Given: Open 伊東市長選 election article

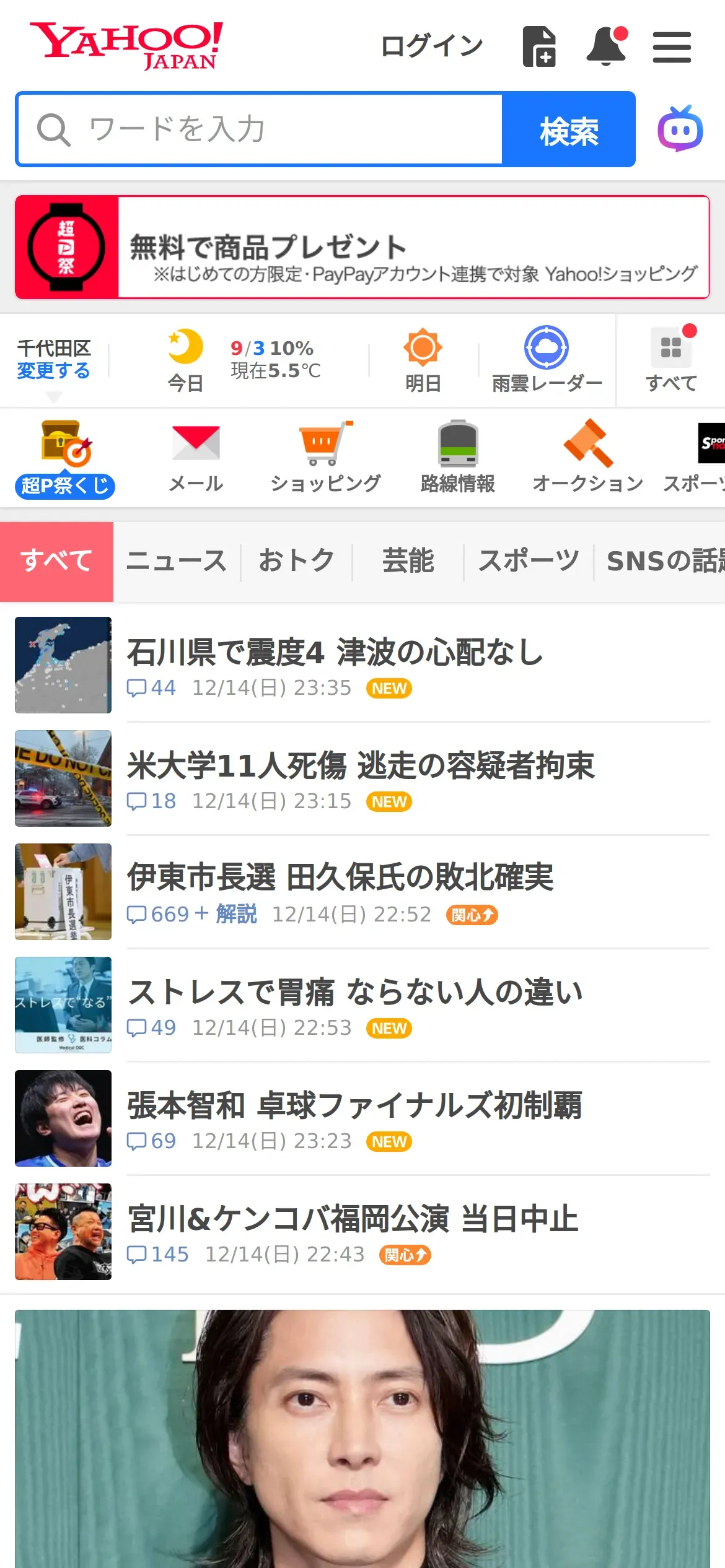Looking at the screenshot, I should click(340, 878).
